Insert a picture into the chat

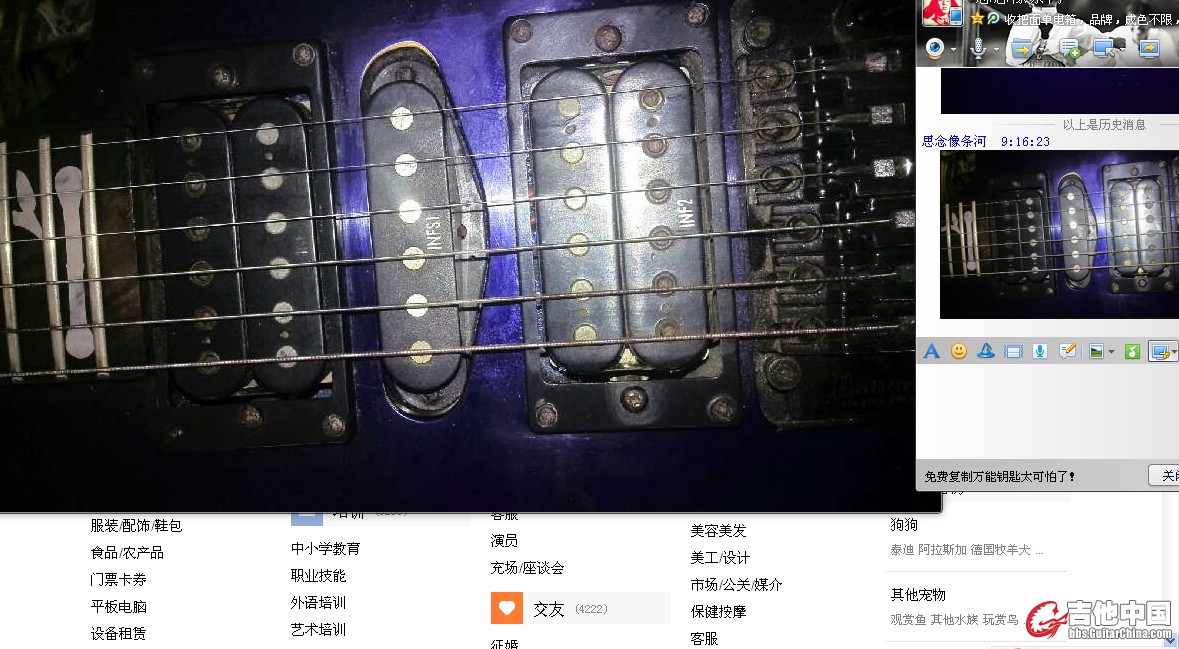click(1097, 351)
